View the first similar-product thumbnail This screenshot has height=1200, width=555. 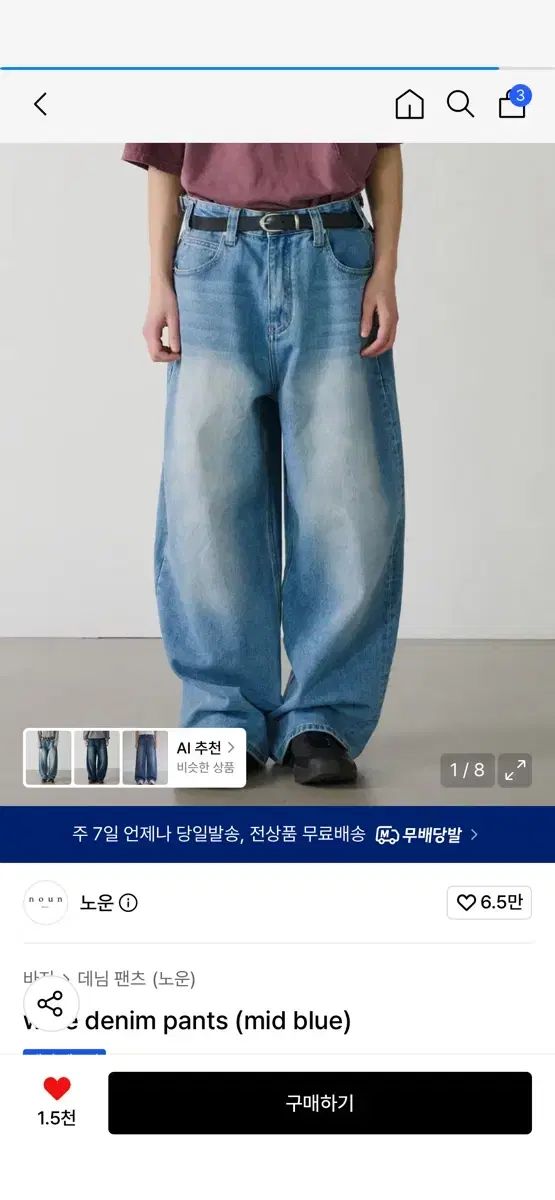pos(47,757)
